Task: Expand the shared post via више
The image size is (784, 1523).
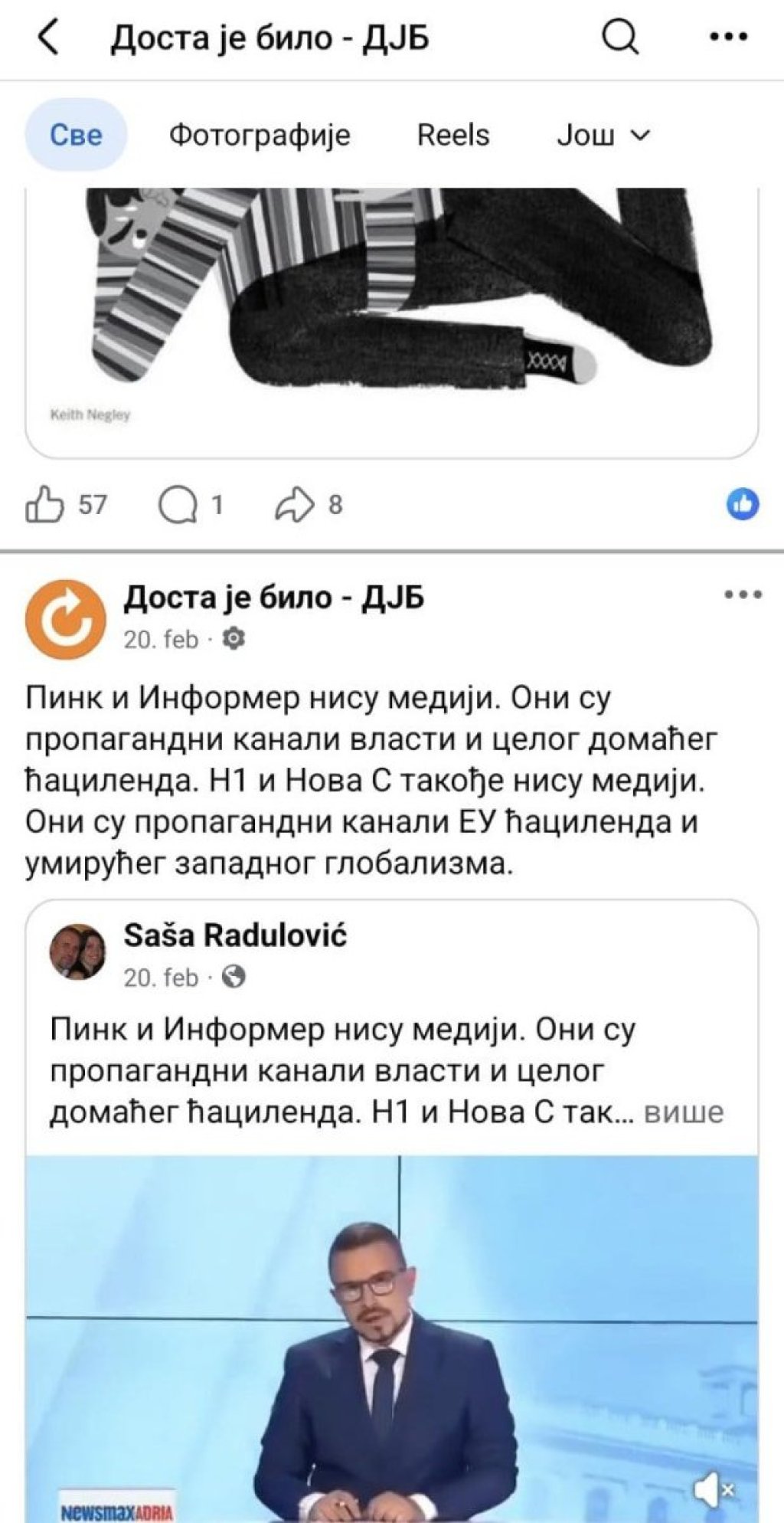Action: click(x=684, y=1112)
